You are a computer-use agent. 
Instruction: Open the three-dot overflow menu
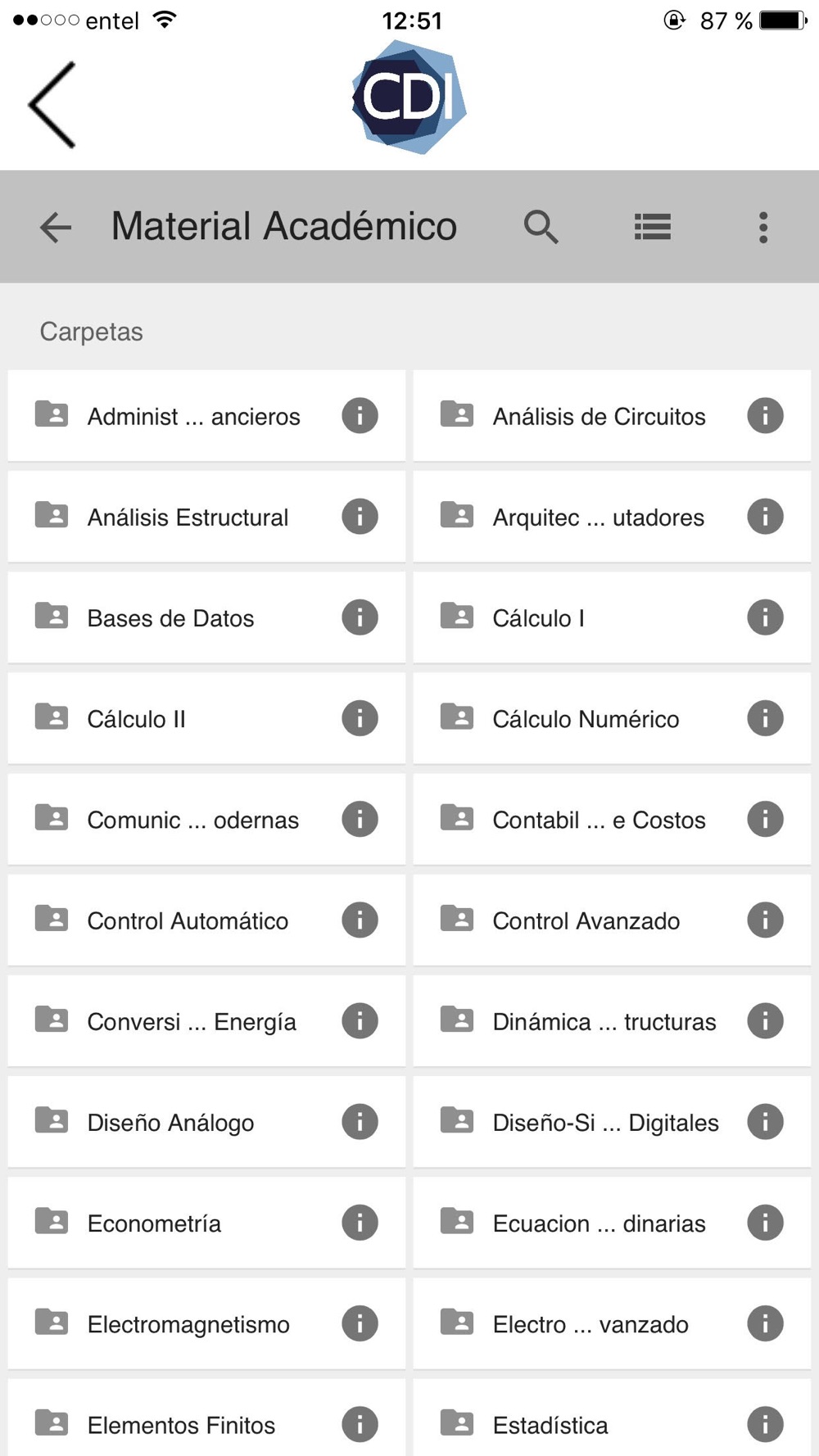[763, 227]
